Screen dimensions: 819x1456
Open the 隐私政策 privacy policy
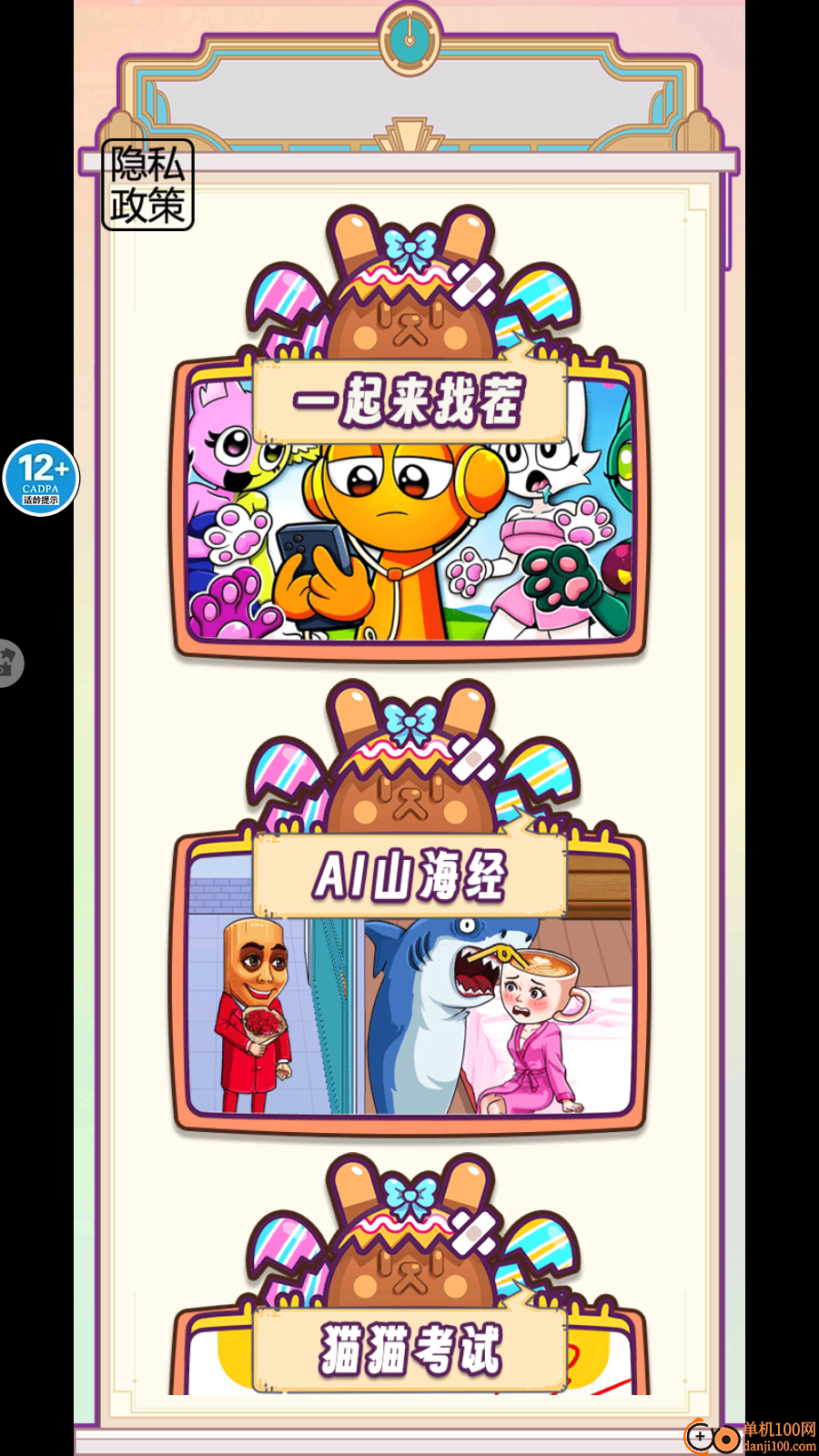tap(147, 185)
